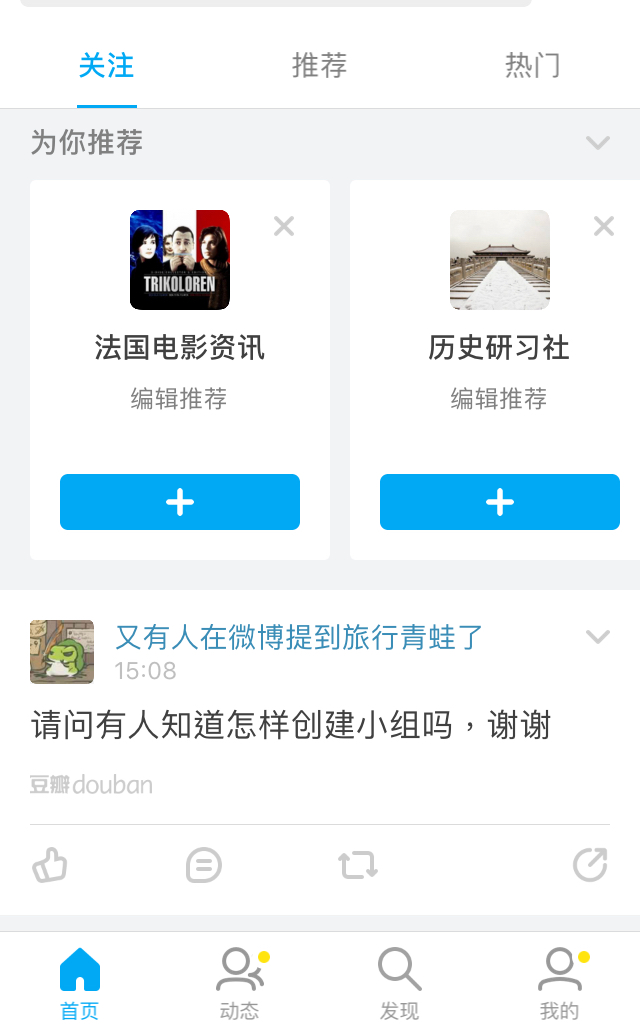
Task: Expand the post options chevron
Action: [x=597, y=637]
